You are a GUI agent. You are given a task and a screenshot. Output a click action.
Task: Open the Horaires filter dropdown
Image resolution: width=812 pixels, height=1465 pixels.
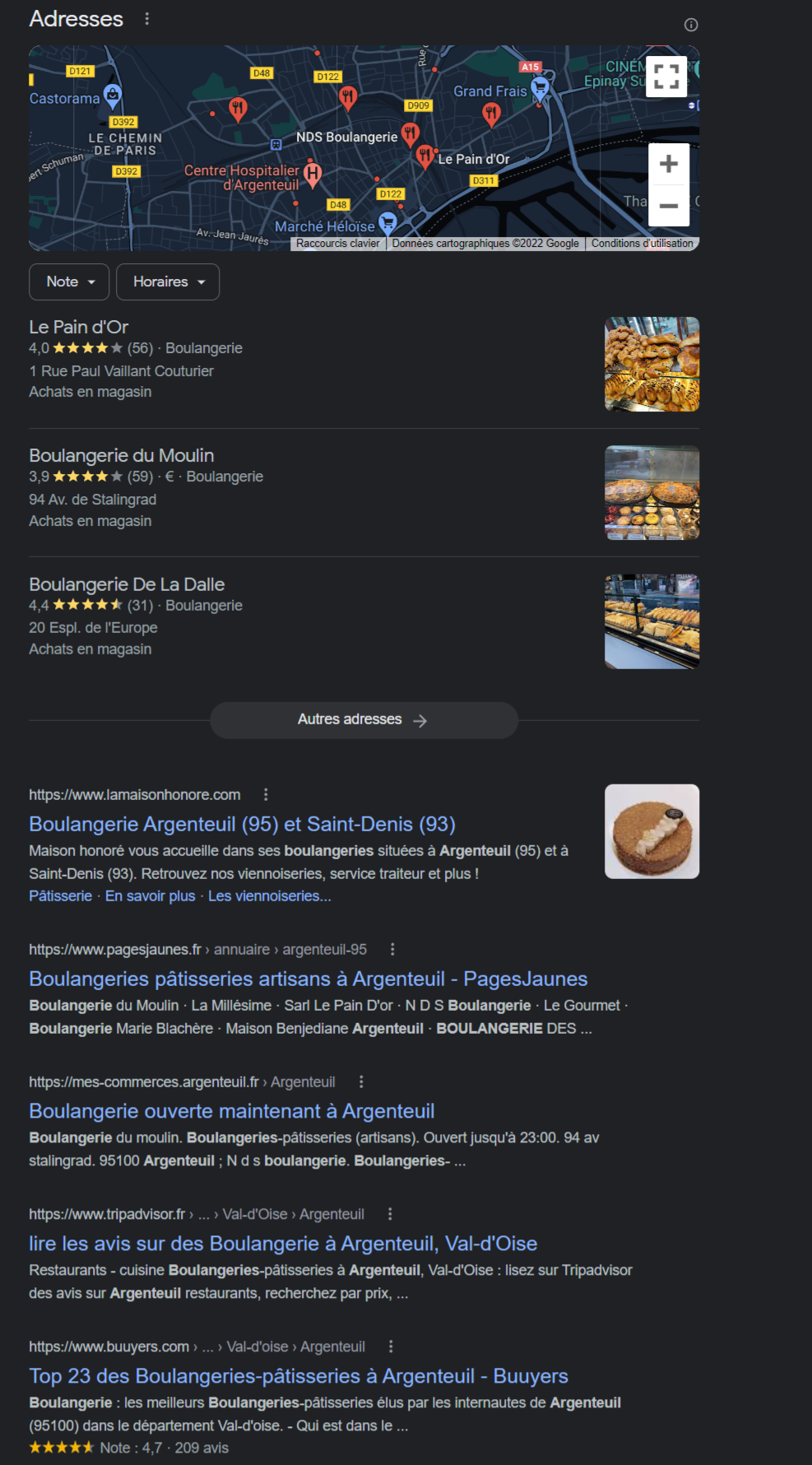(168, 282)
